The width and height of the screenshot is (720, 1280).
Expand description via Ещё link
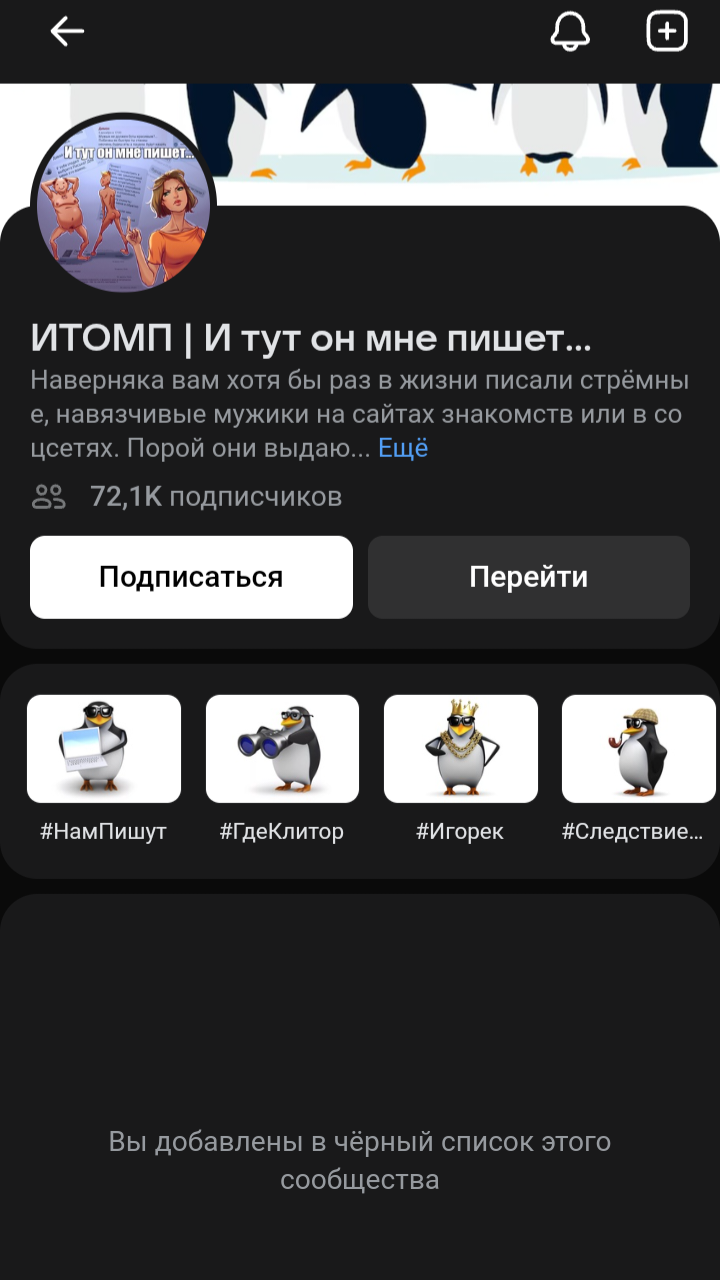(403, 448)
